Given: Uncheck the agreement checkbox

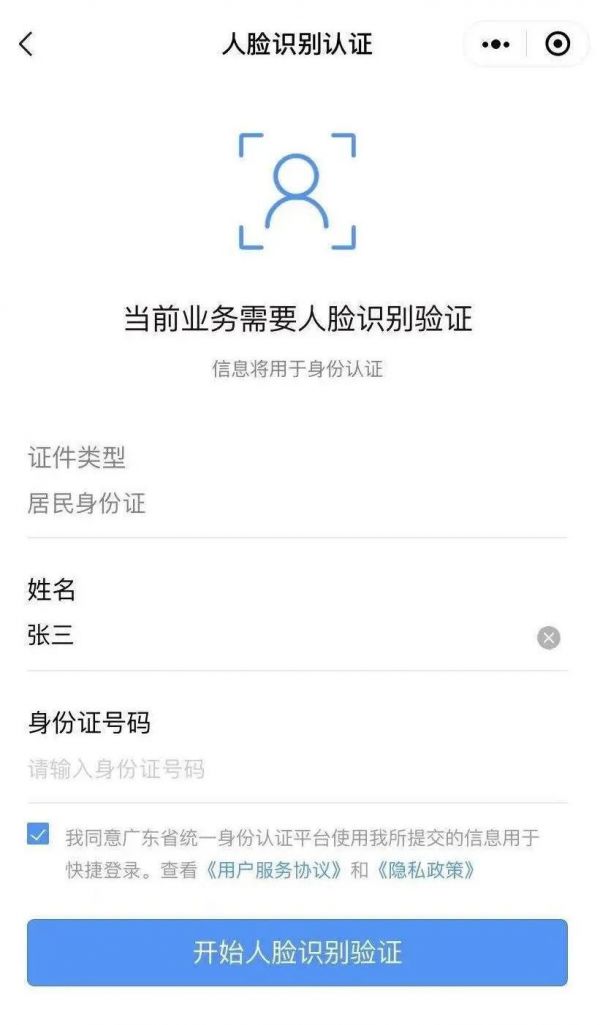Looking at the screenshot, I should 38,835.
